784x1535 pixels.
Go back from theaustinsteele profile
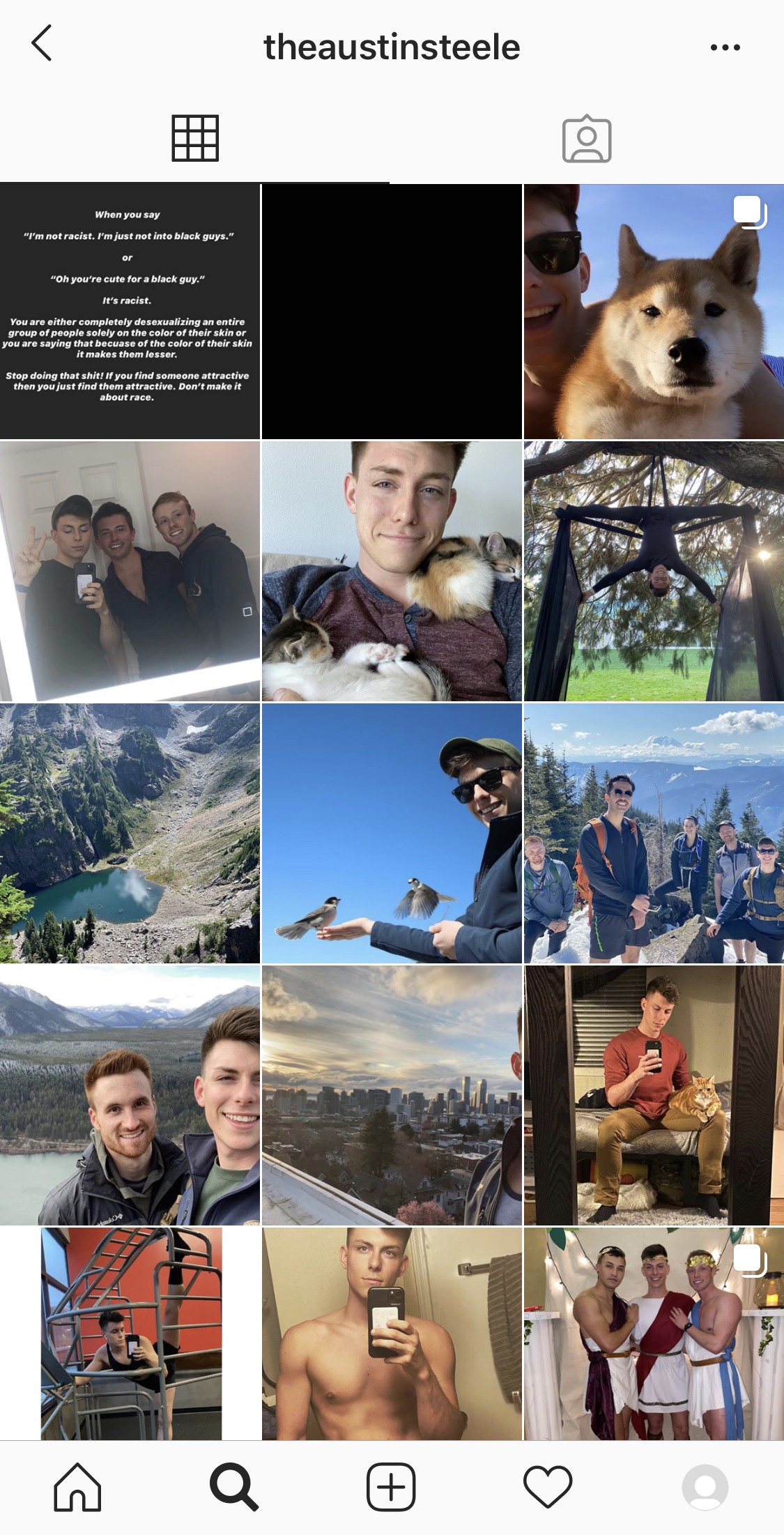(x=42, y=43)
